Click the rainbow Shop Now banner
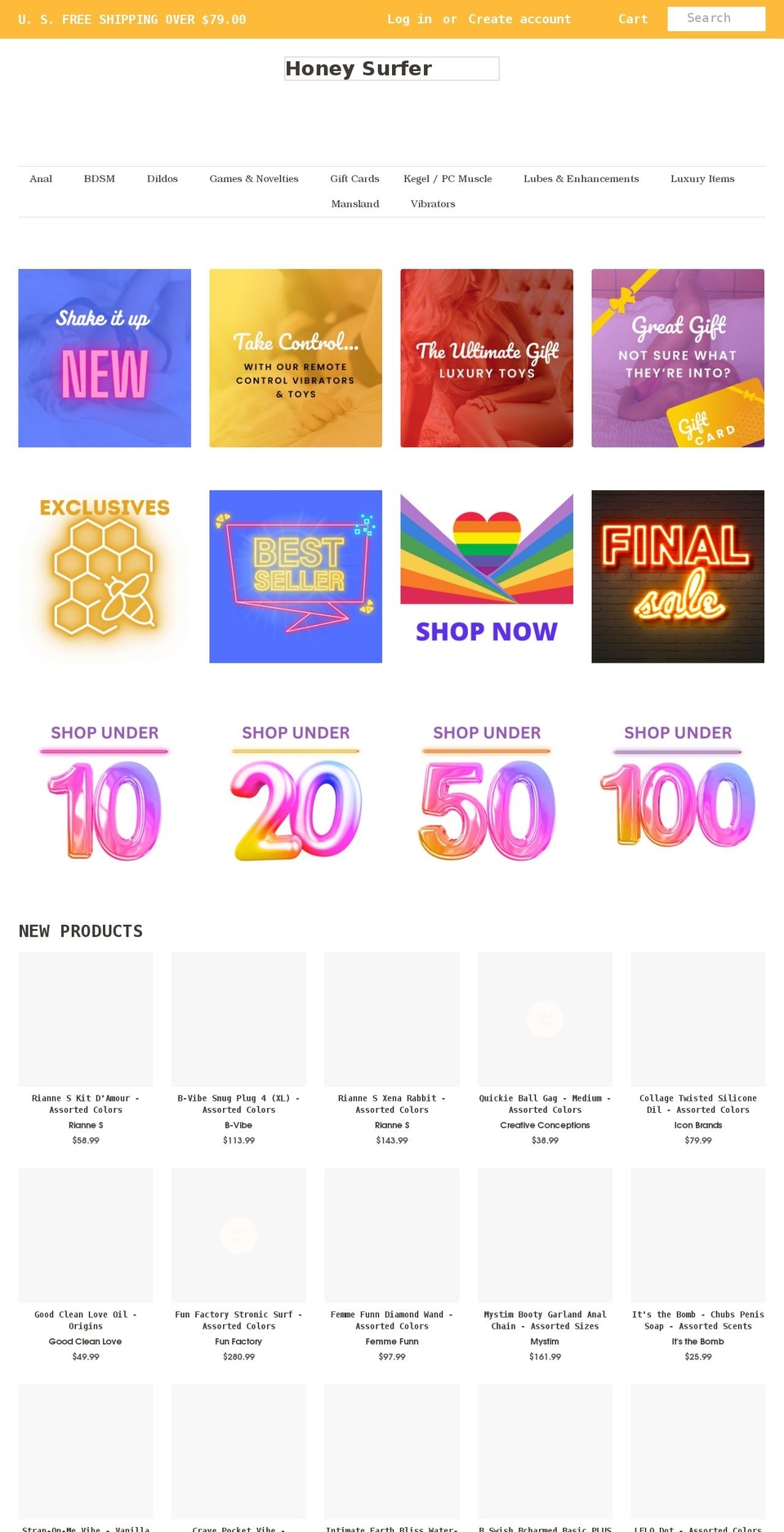 (486, 576)
